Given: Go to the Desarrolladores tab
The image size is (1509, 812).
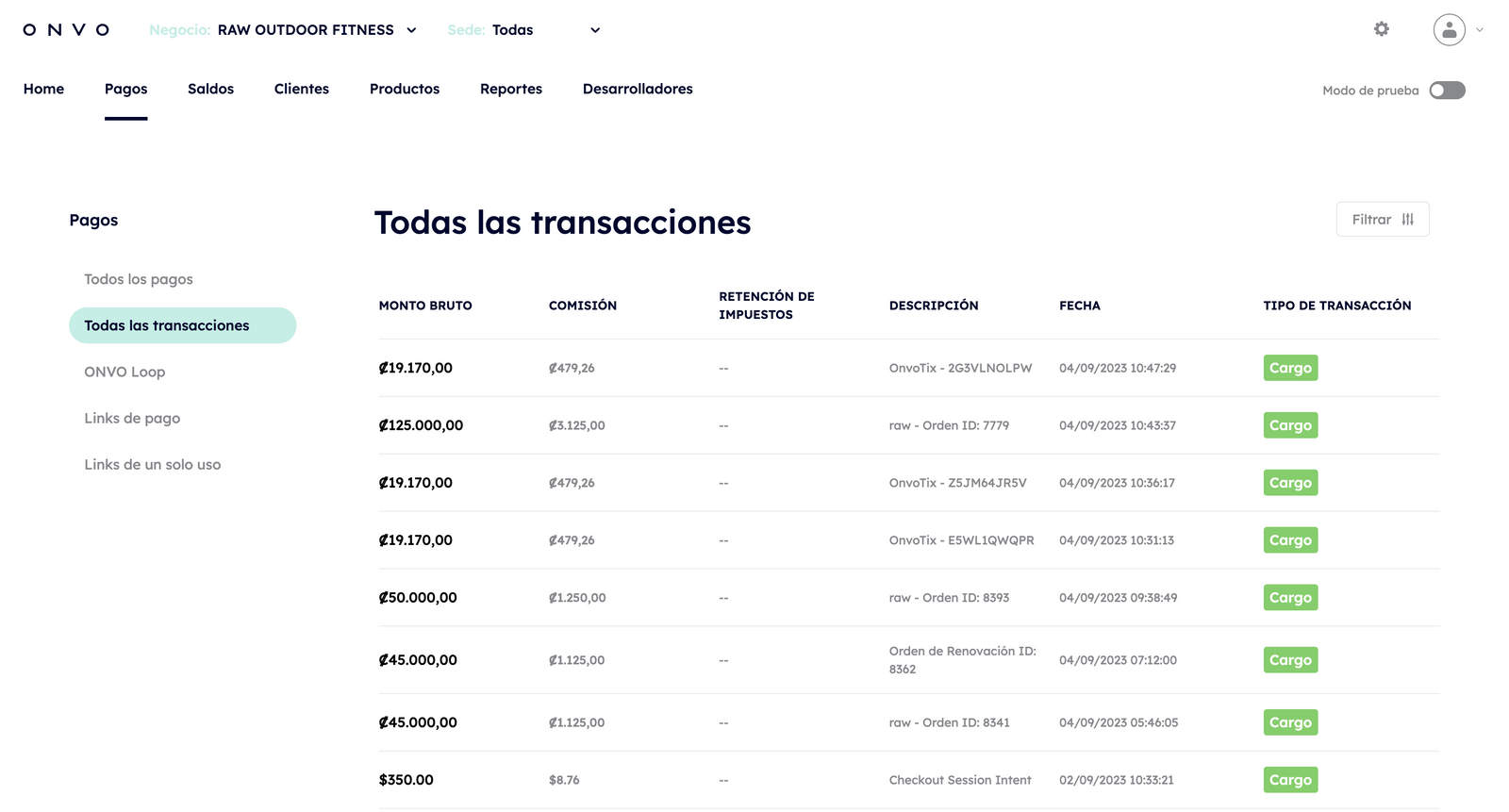Looking at the screenshot, I should tap(637, 89).
